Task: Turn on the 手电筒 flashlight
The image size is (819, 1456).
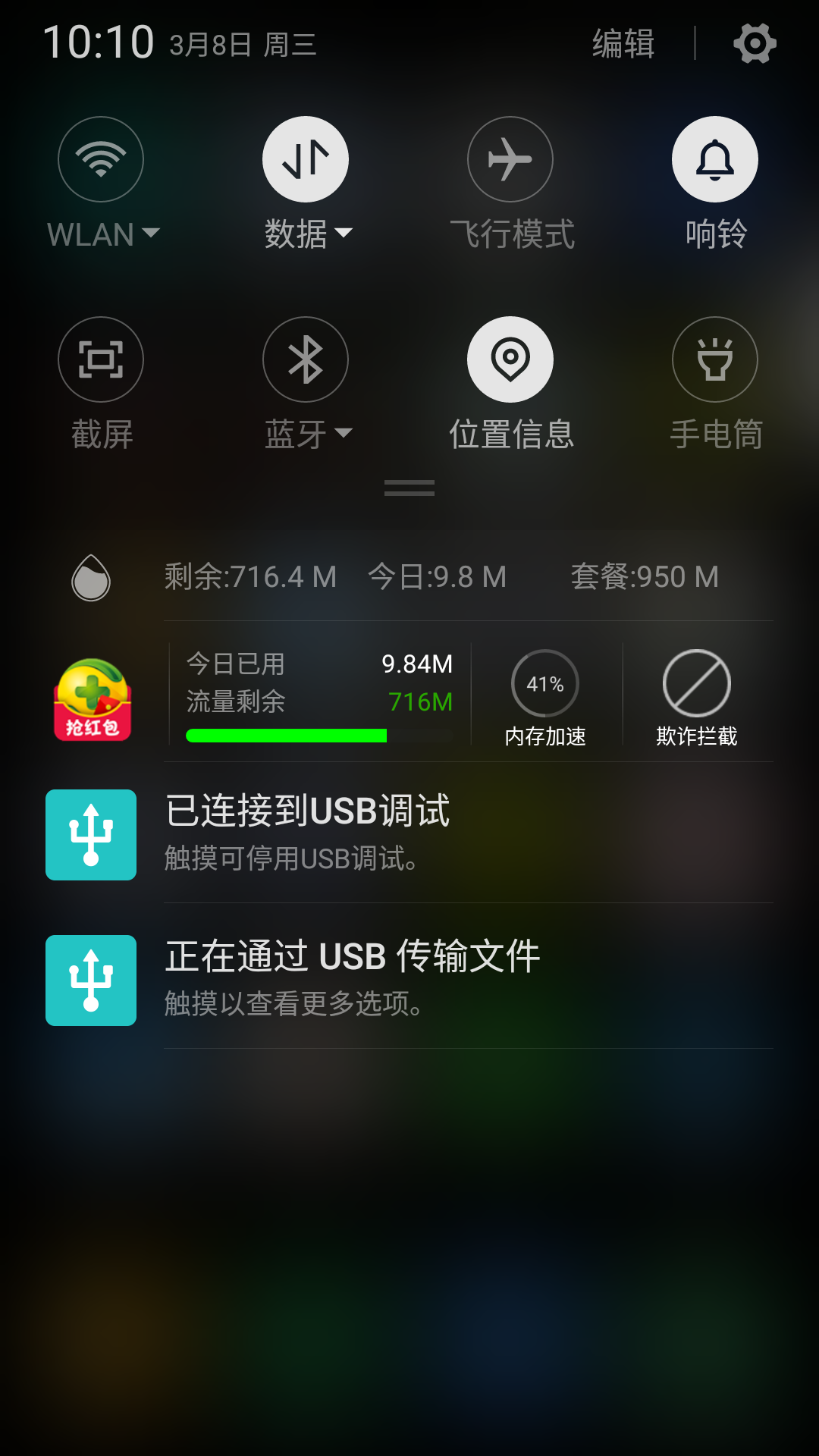Action: click(715, 359)
